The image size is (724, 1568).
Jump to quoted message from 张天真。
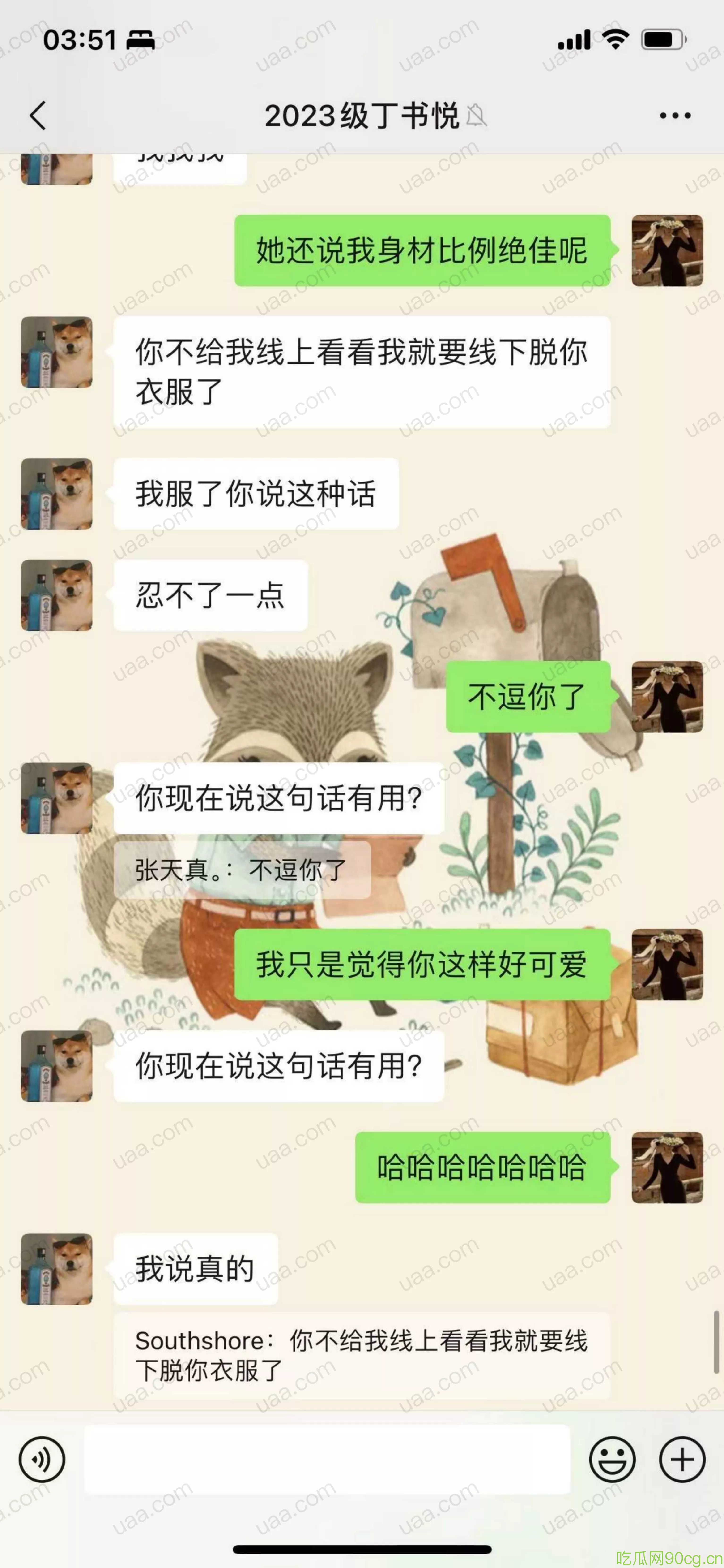242,870
